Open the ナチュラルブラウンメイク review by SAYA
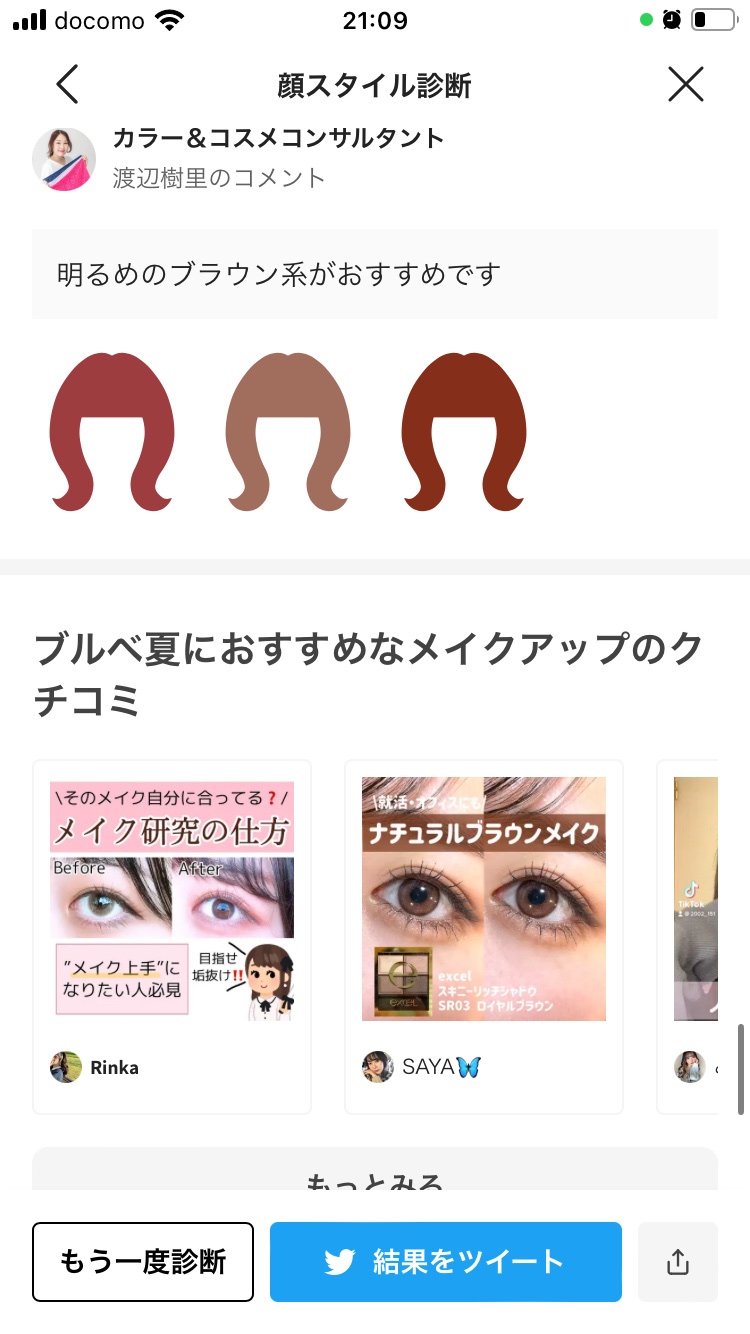This screenshot has width=750, height=1334. [484, 900]
